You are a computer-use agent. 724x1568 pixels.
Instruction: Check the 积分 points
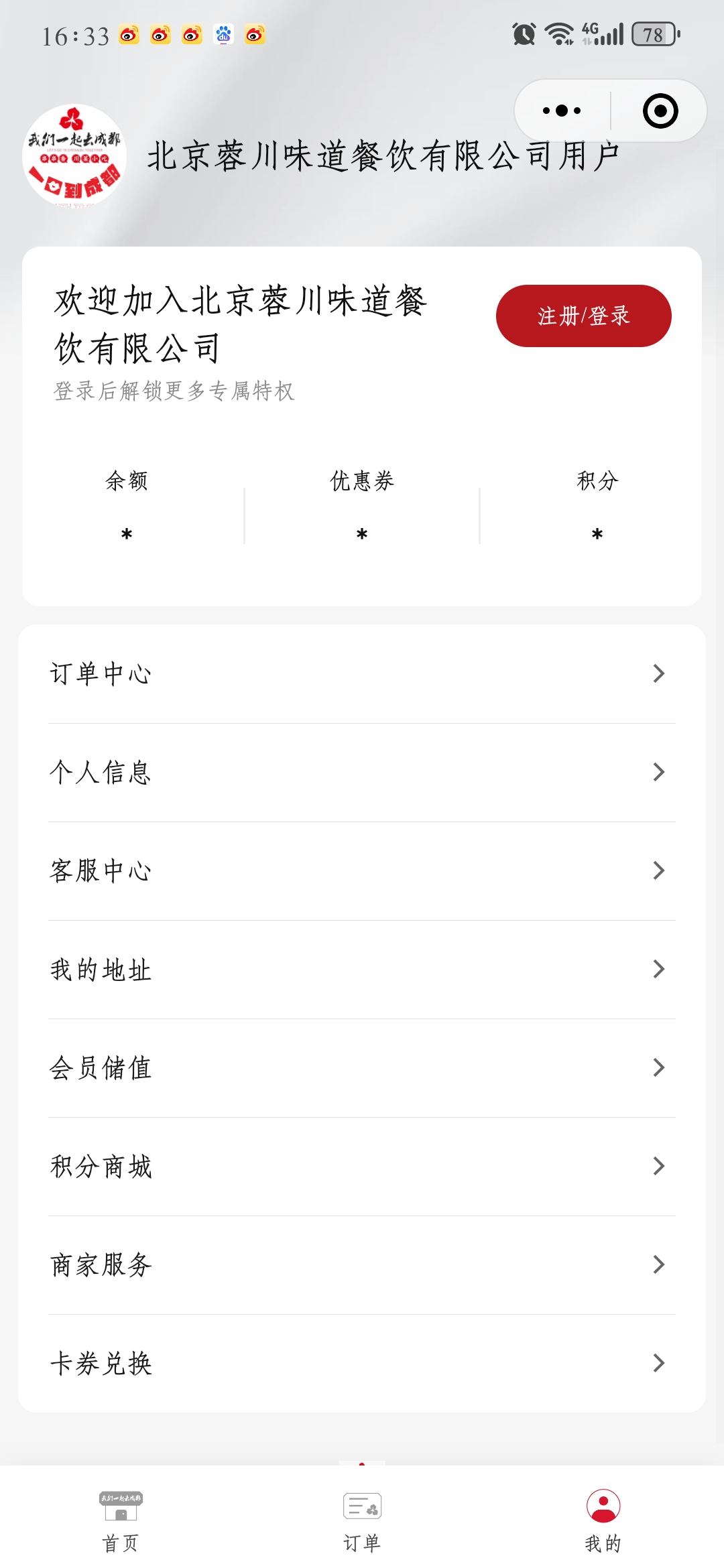click(x=597, y=506)
